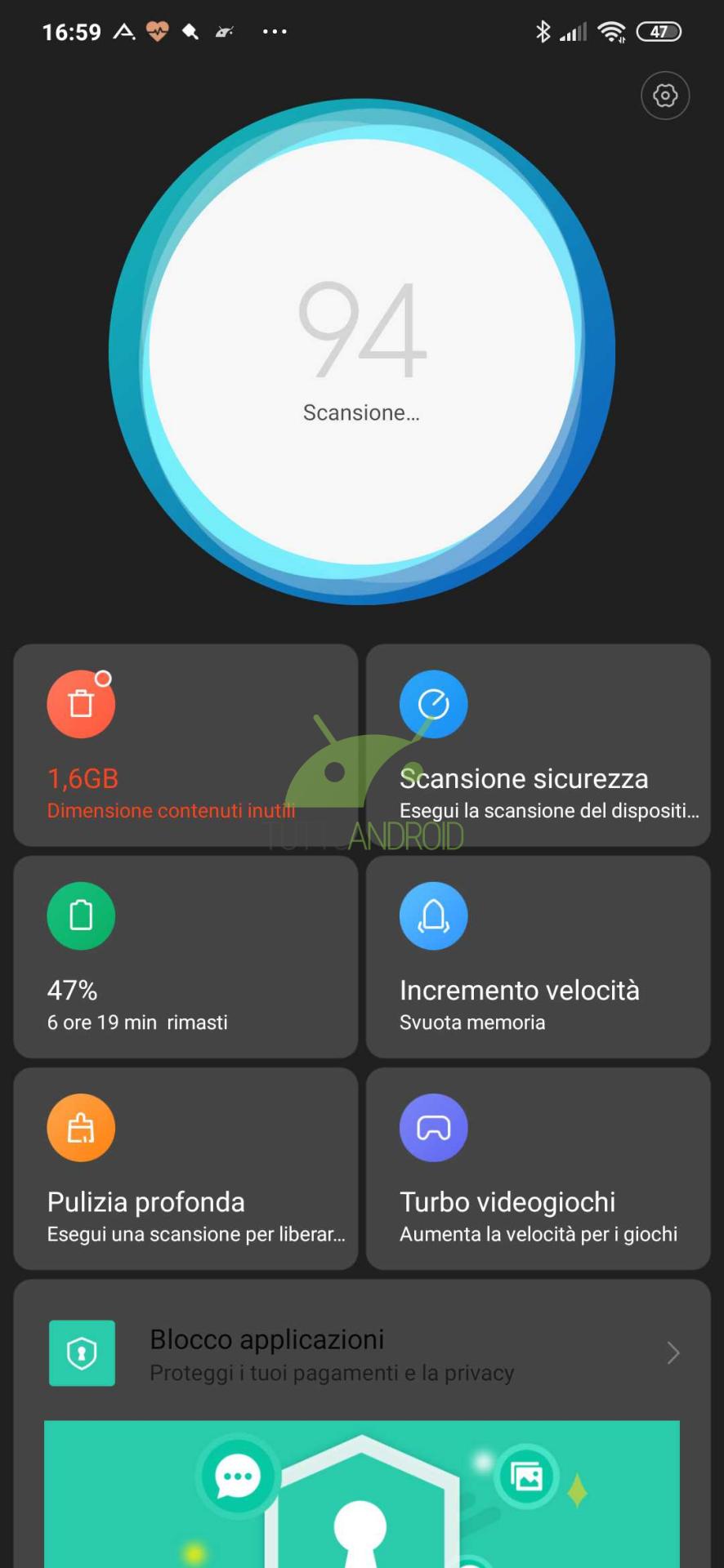This screenshot has width=724, height=1568.
Task: Open Scansione sicurezza card
Action: point(539,745)
